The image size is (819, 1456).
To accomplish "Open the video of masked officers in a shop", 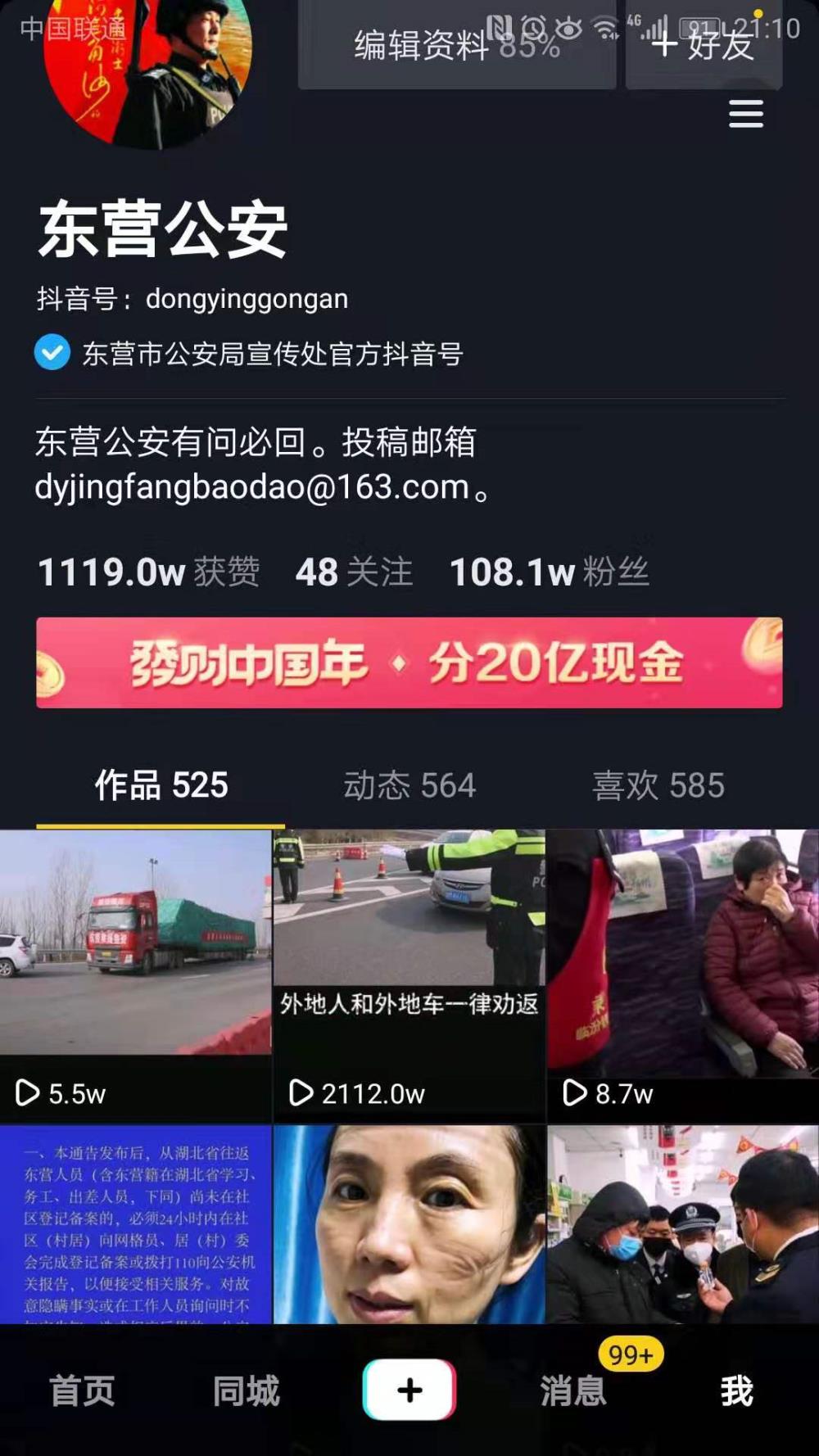I will point(683,1224).
